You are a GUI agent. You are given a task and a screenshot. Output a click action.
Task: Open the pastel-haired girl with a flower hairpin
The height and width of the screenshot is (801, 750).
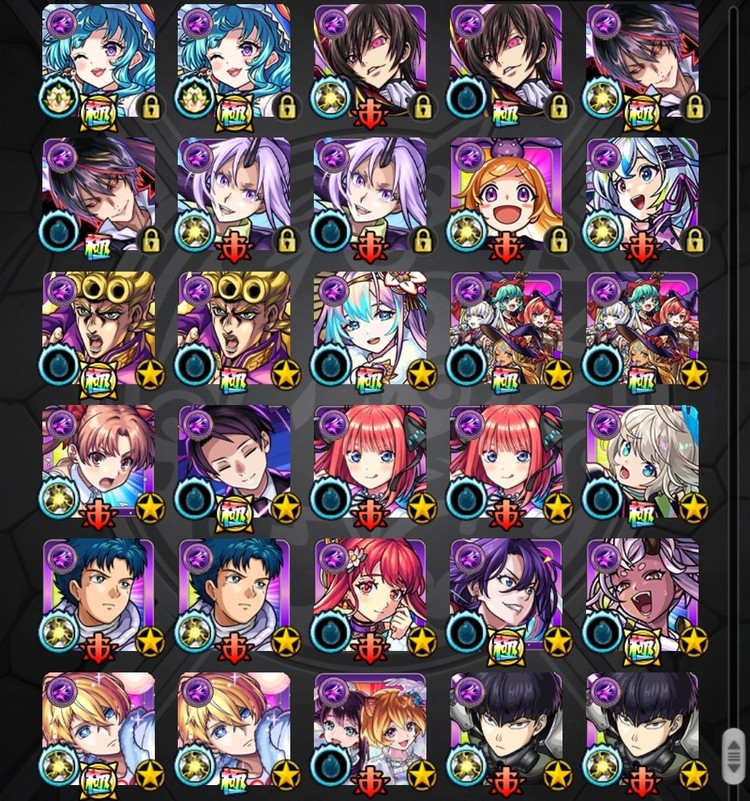[x=369, y=326]
